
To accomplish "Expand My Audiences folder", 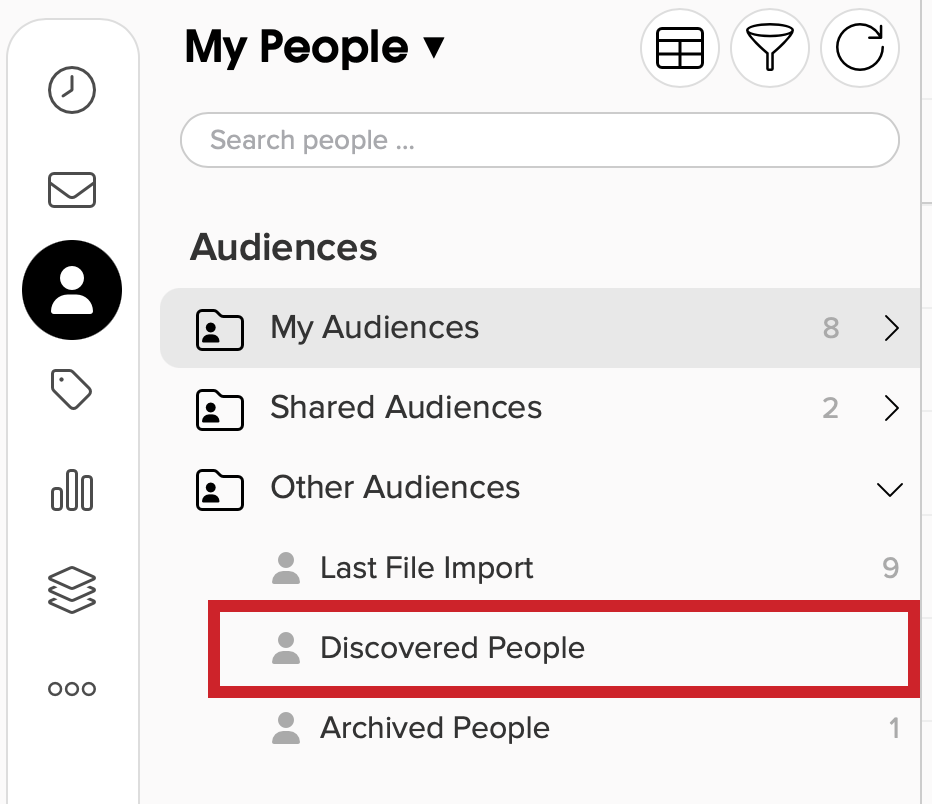I will click(x=891, y=328).
